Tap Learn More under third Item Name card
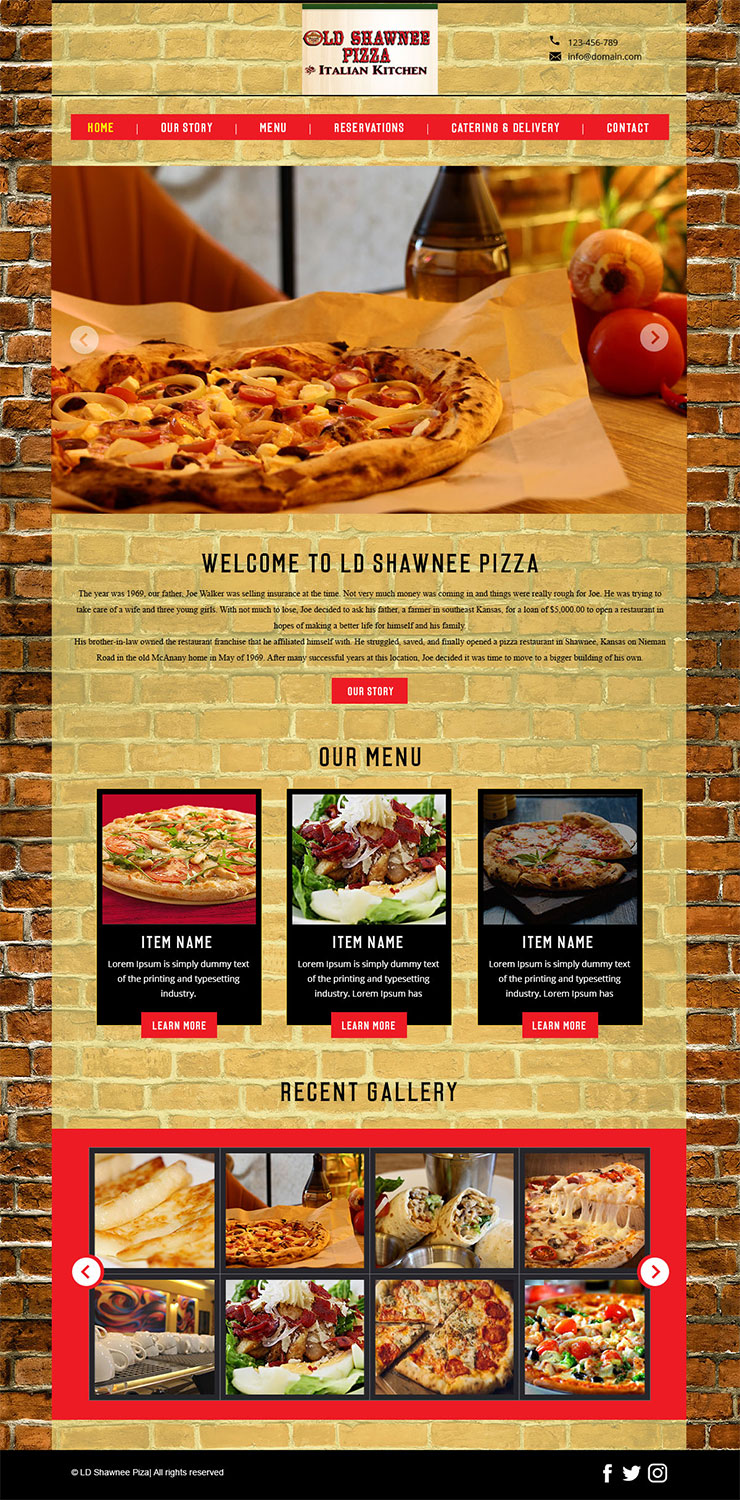 [x=560, y=1025]
